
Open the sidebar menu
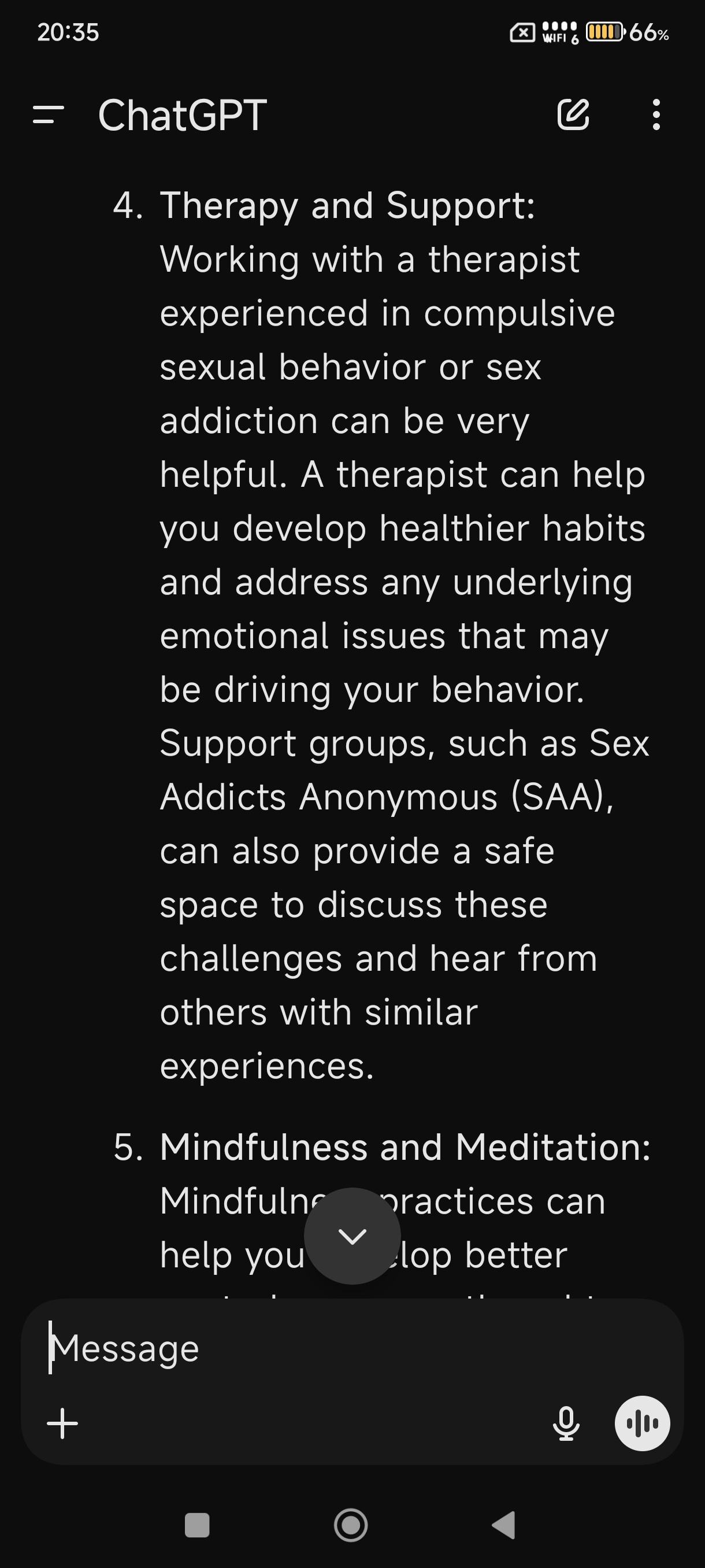point(49,115)
